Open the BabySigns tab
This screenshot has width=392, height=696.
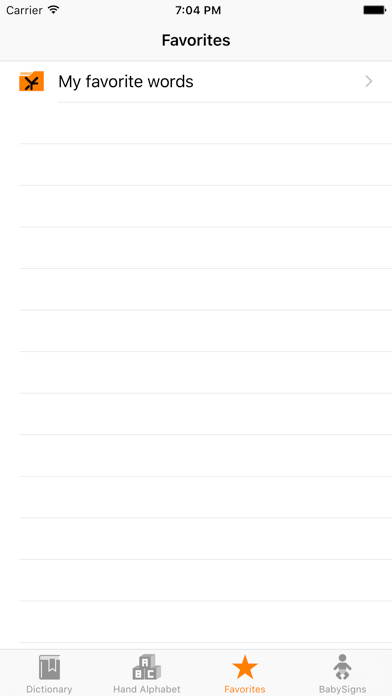click(x=342, y=674)
